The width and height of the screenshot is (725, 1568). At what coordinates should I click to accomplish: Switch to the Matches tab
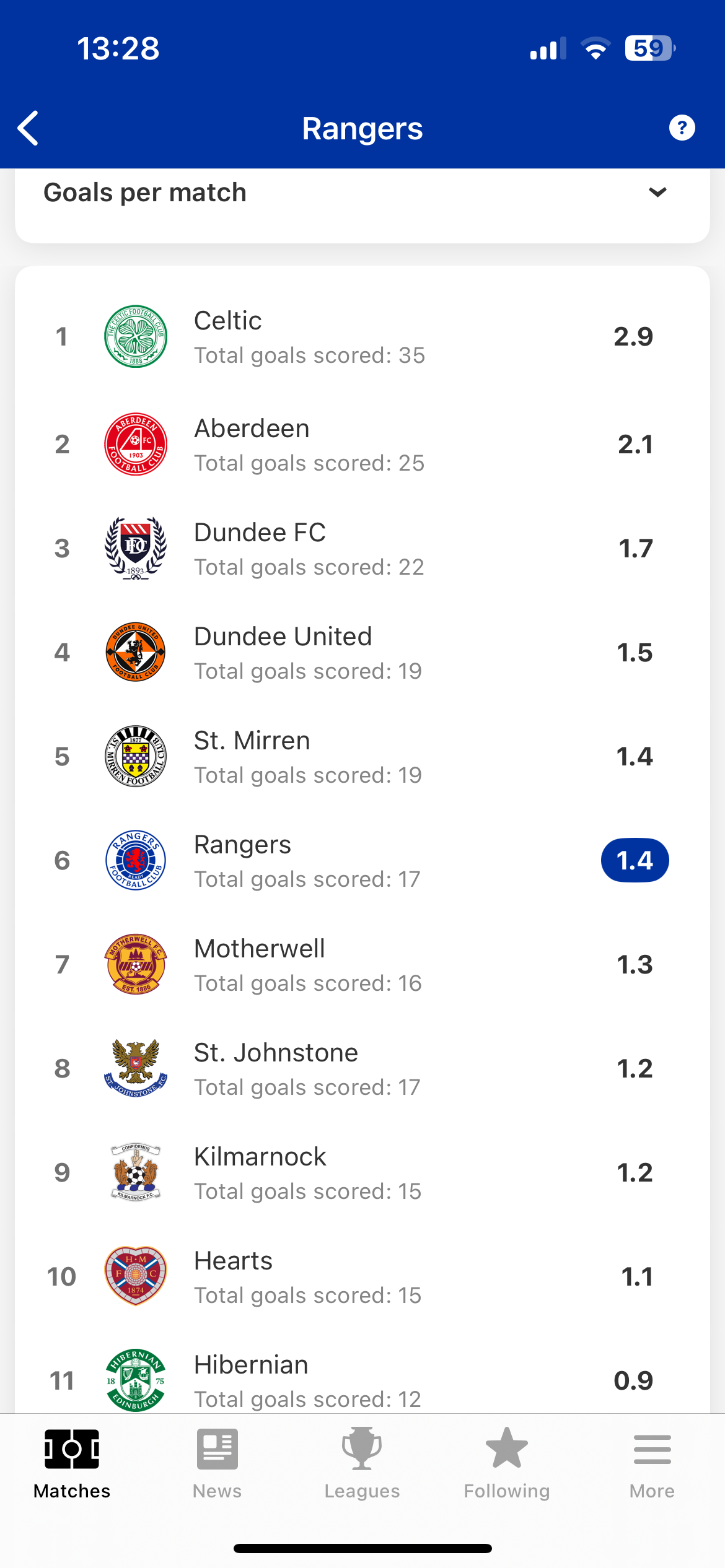pyautogui.click(x=72, y=1464)
